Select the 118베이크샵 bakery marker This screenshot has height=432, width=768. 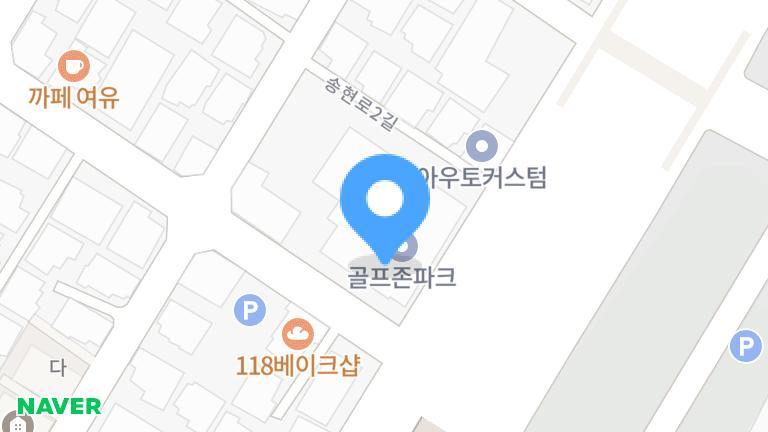pyautogui.click(x=298, y=334)
